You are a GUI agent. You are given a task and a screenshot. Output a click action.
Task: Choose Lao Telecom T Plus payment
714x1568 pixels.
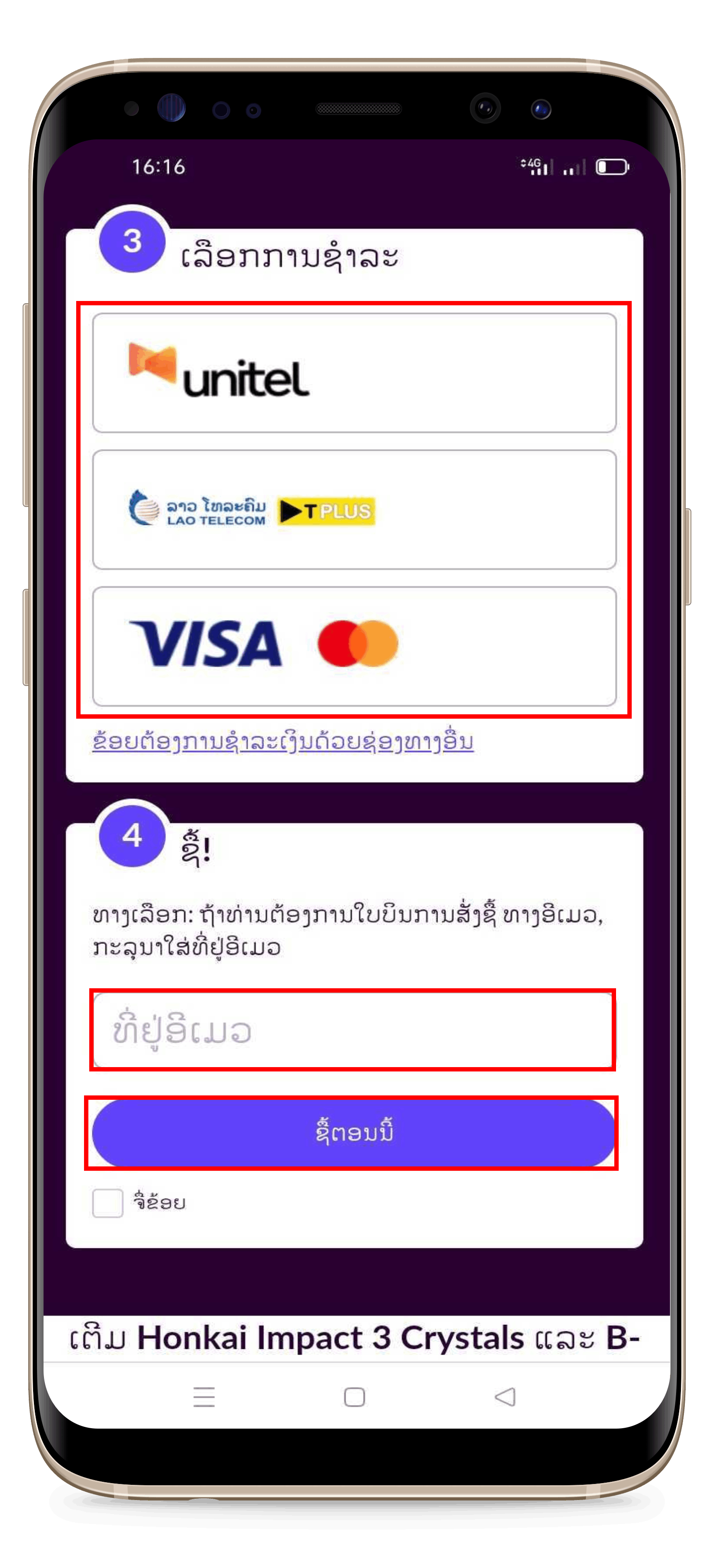pyautogui.click(x=354, y=510)
